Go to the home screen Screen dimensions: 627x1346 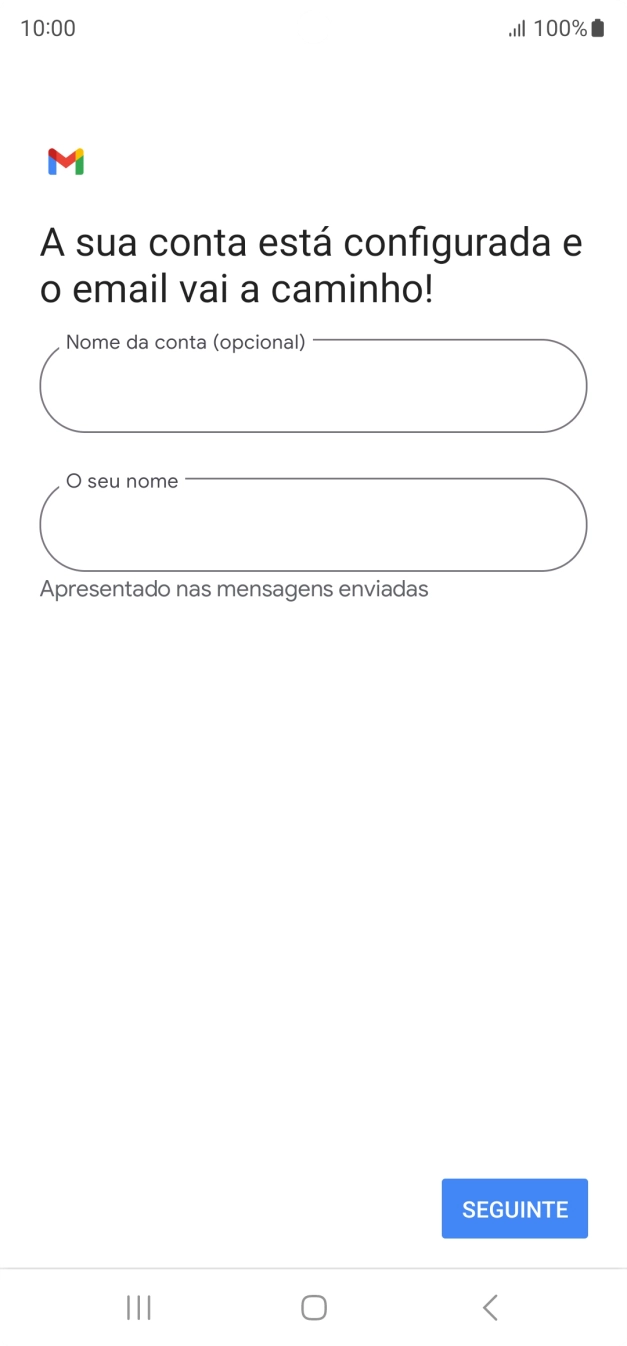[x=314, y=1307]
